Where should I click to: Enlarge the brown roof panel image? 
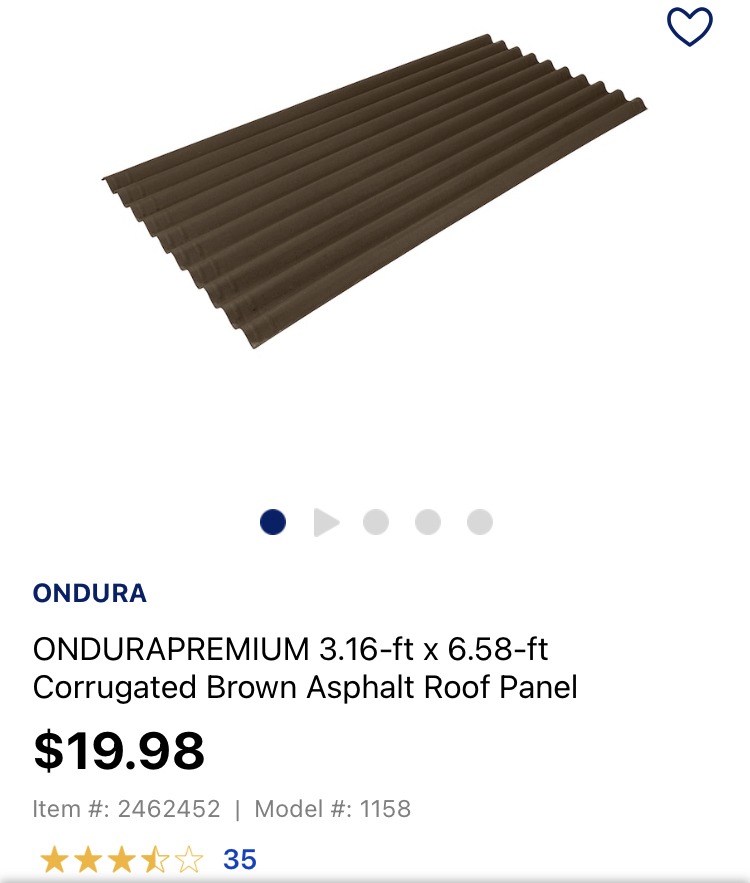coord(375,190)
